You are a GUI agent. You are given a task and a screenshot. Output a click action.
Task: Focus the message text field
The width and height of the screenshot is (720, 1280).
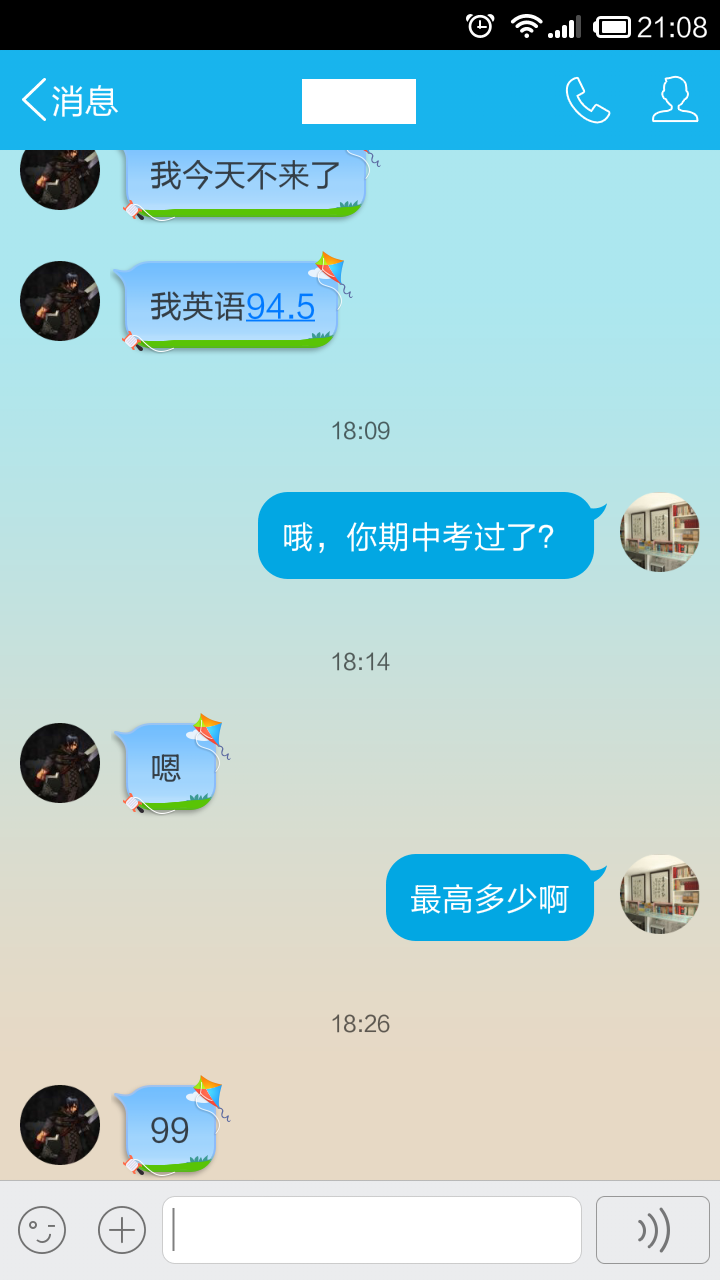click(x=372, y=1230)
